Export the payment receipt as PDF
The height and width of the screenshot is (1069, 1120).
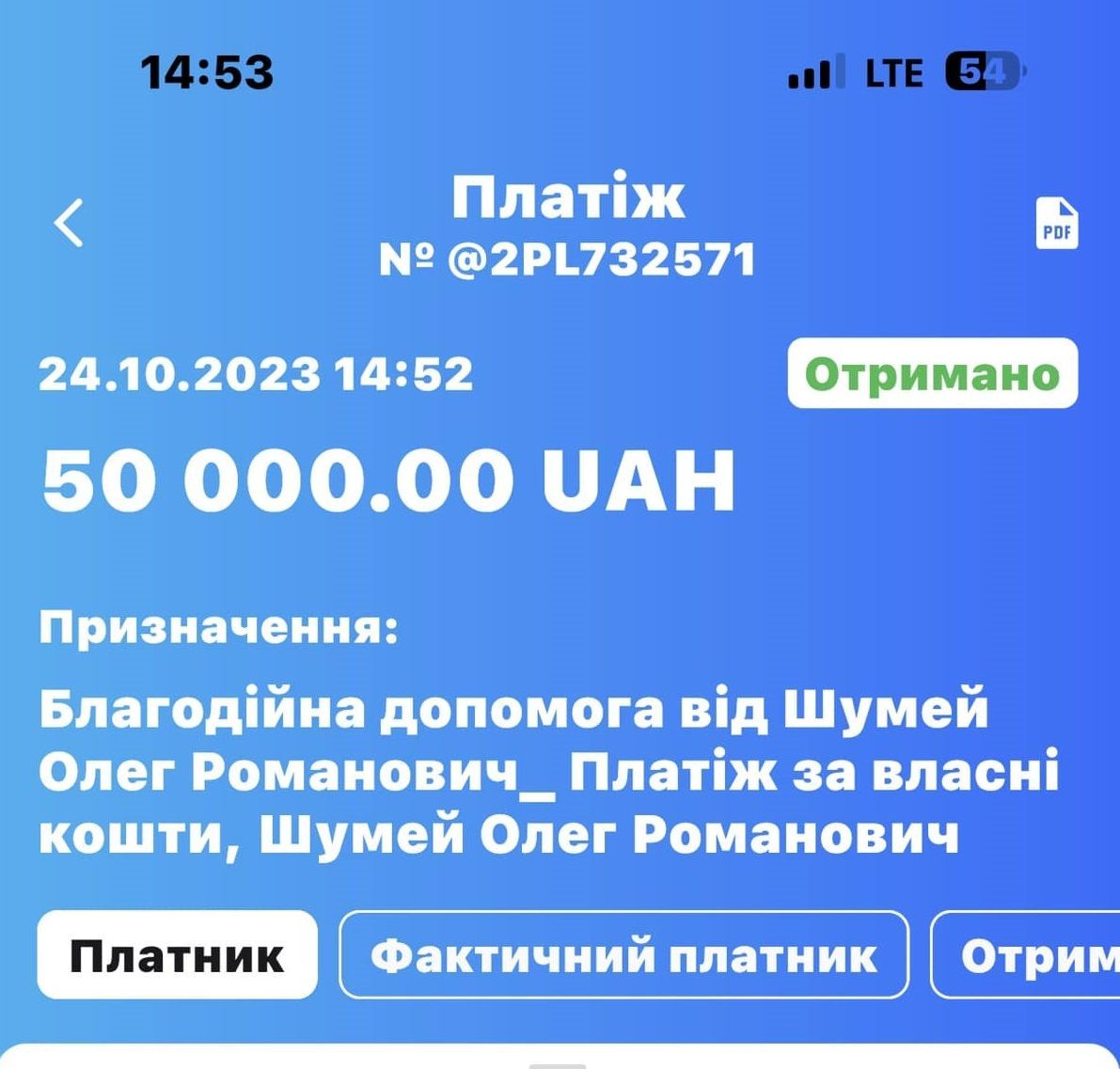click(1057, 224)
